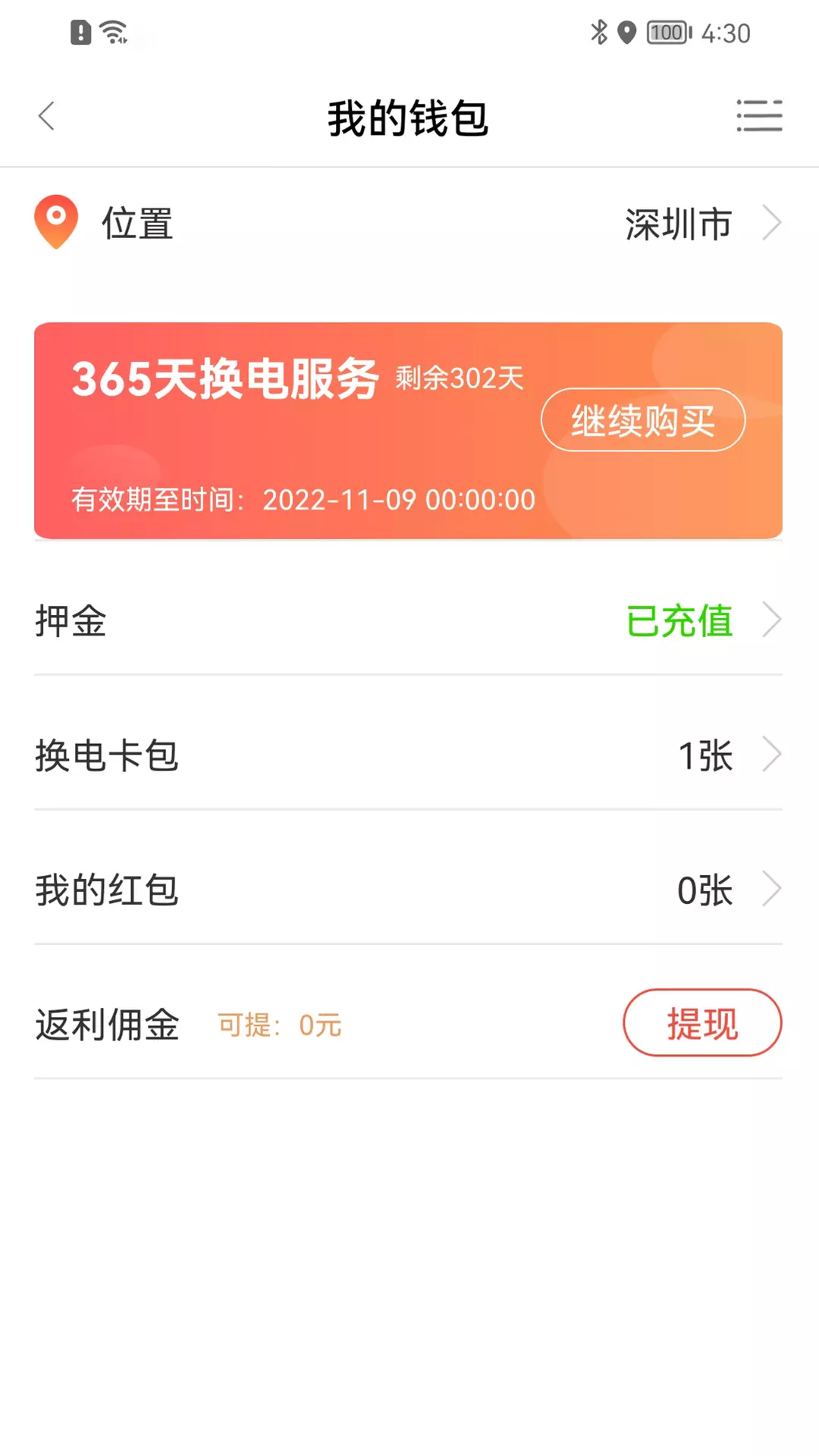819x1456 pixels.
Task: Change the 位置 from 深圳市
Action: point(408,223)
